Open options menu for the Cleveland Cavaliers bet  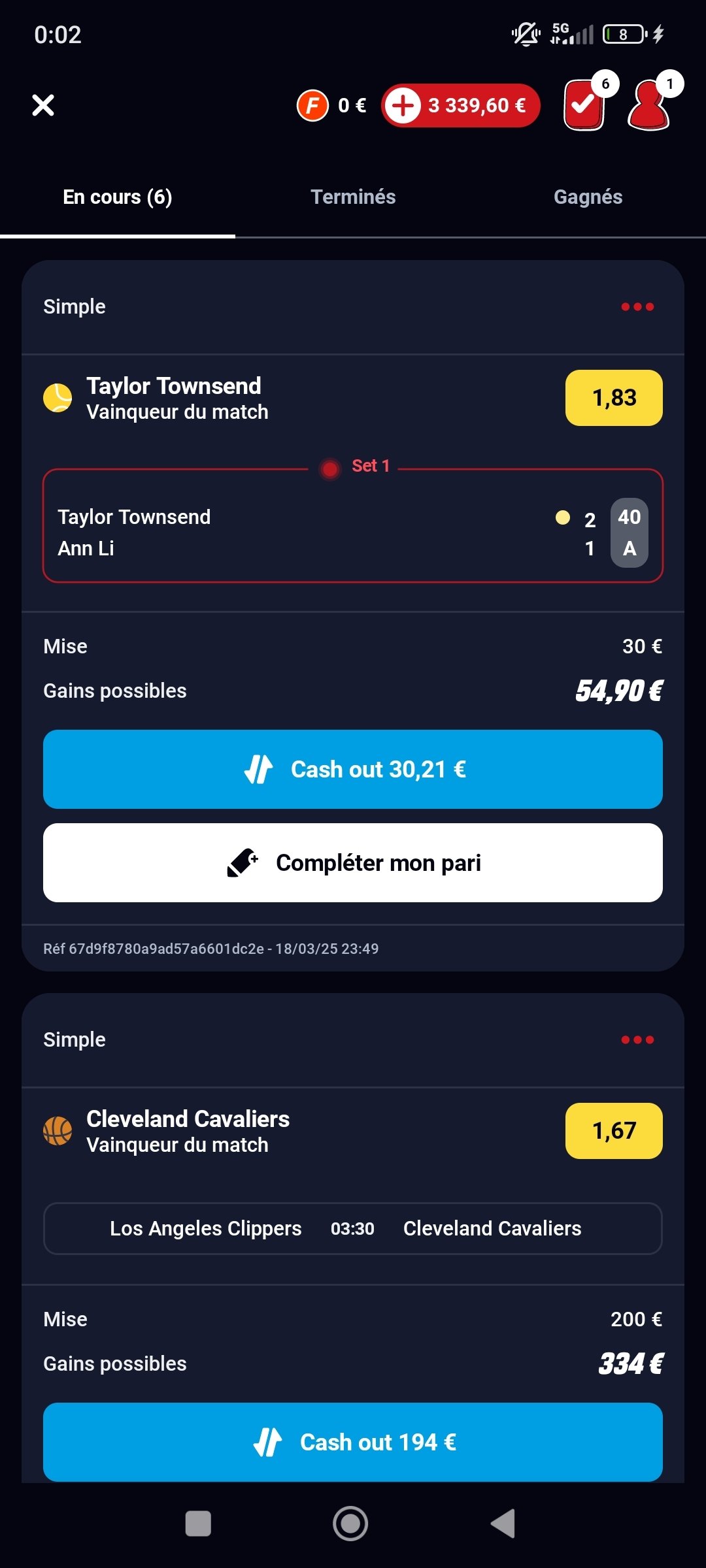point(637,1039)
